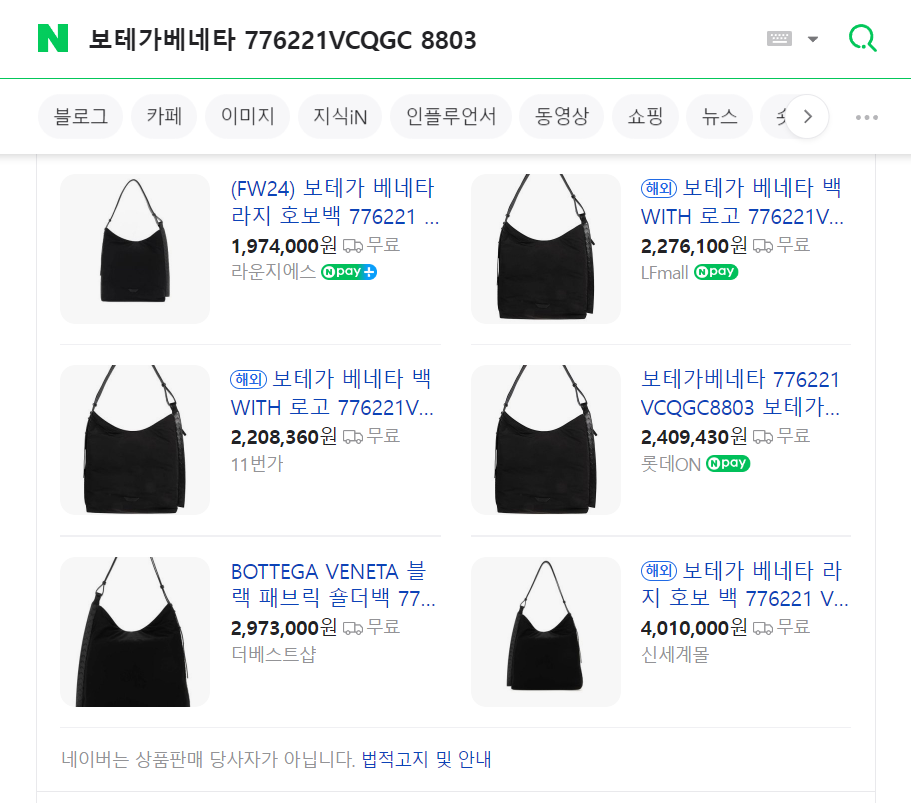Open the 11번가 2,208,360원 bag listing
911x803 pixels.
coord(331,394)
